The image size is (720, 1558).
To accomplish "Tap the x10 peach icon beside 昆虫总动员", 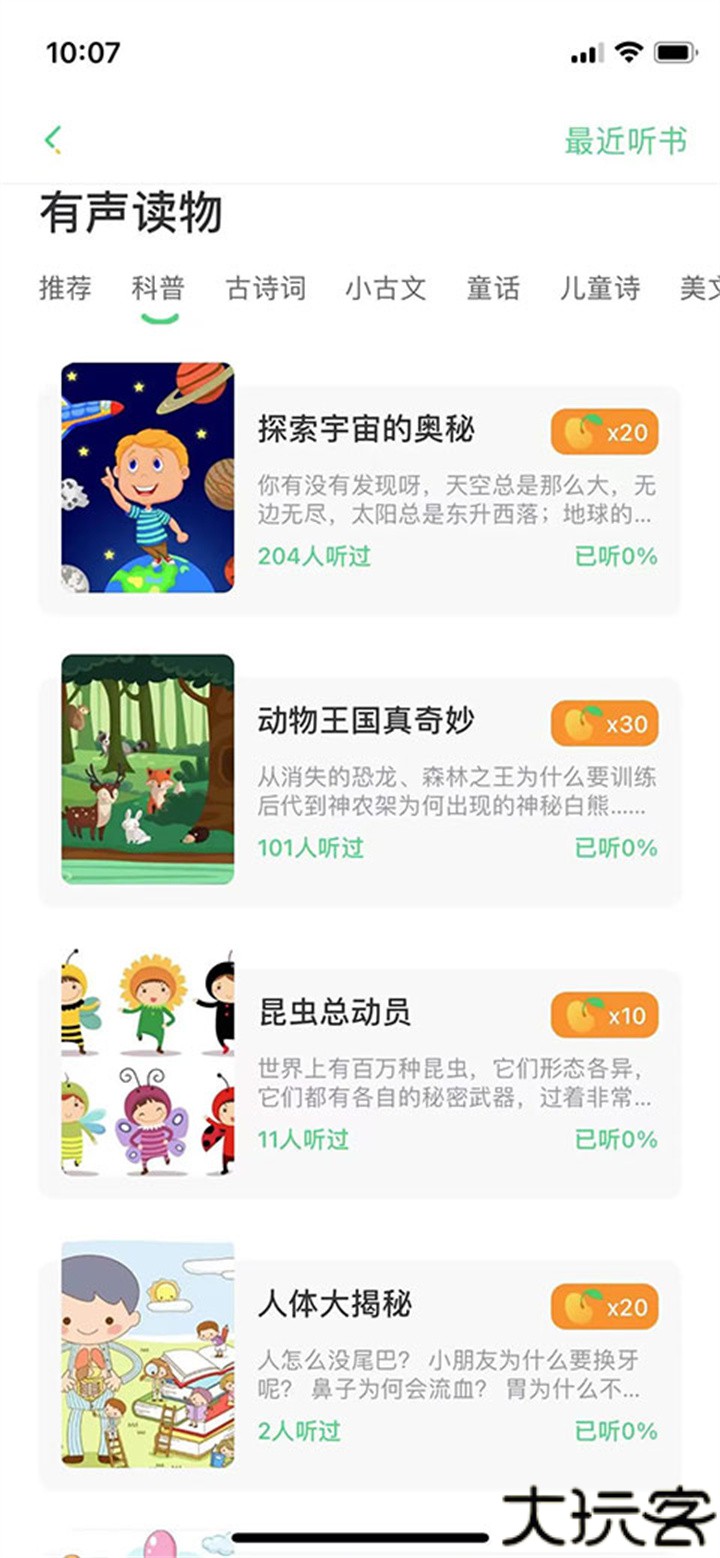I will click(x=605, y=1014).
